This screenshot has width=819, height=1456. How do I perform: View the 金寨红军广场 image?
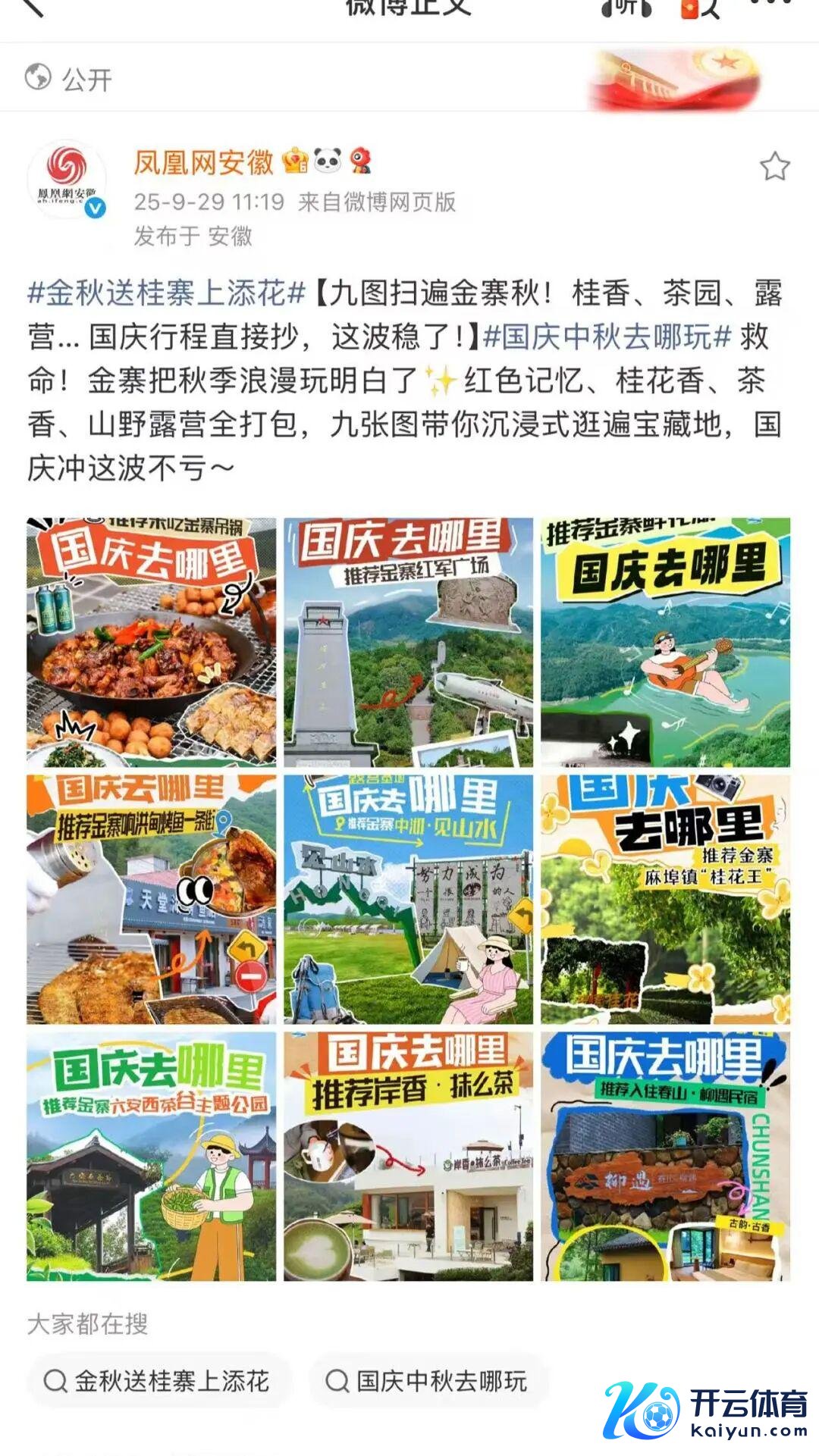(408, 642)
